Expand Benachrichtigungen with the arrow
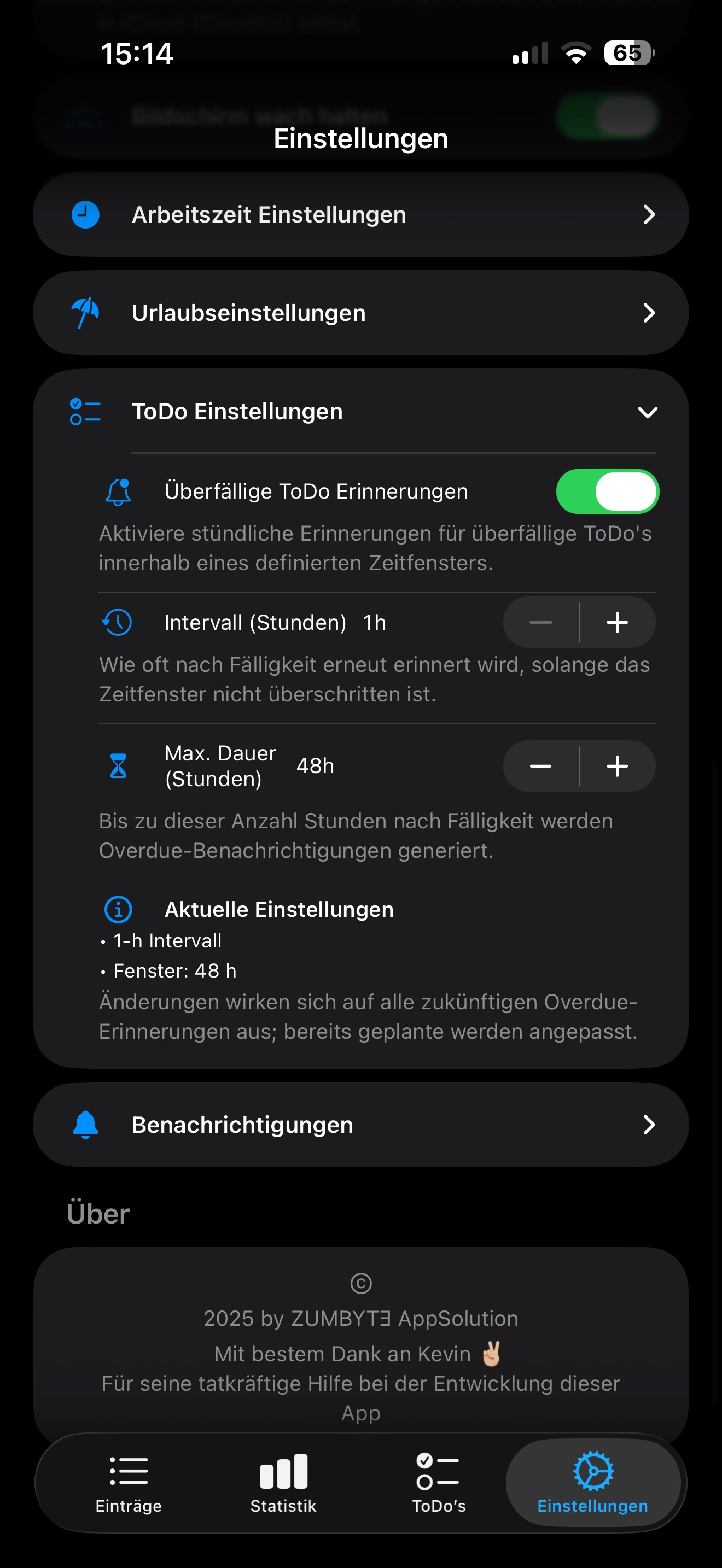 point(650,1124)
